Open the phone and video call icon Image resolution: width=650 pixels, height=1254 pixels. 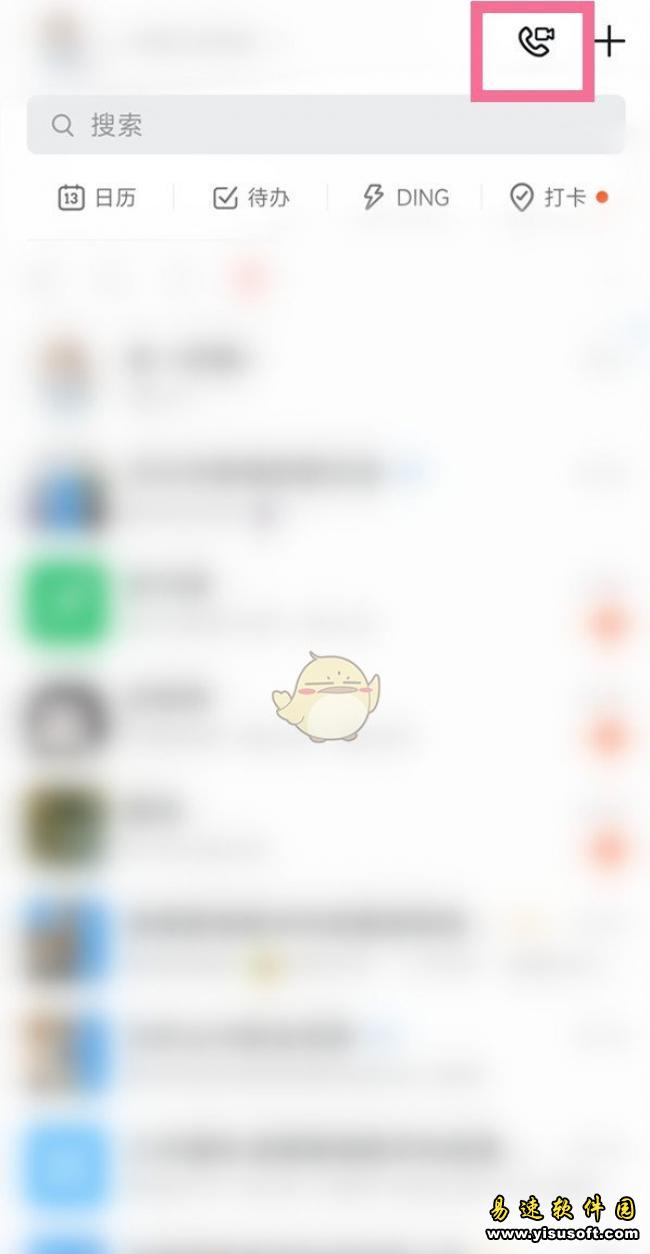click(535, 43)
